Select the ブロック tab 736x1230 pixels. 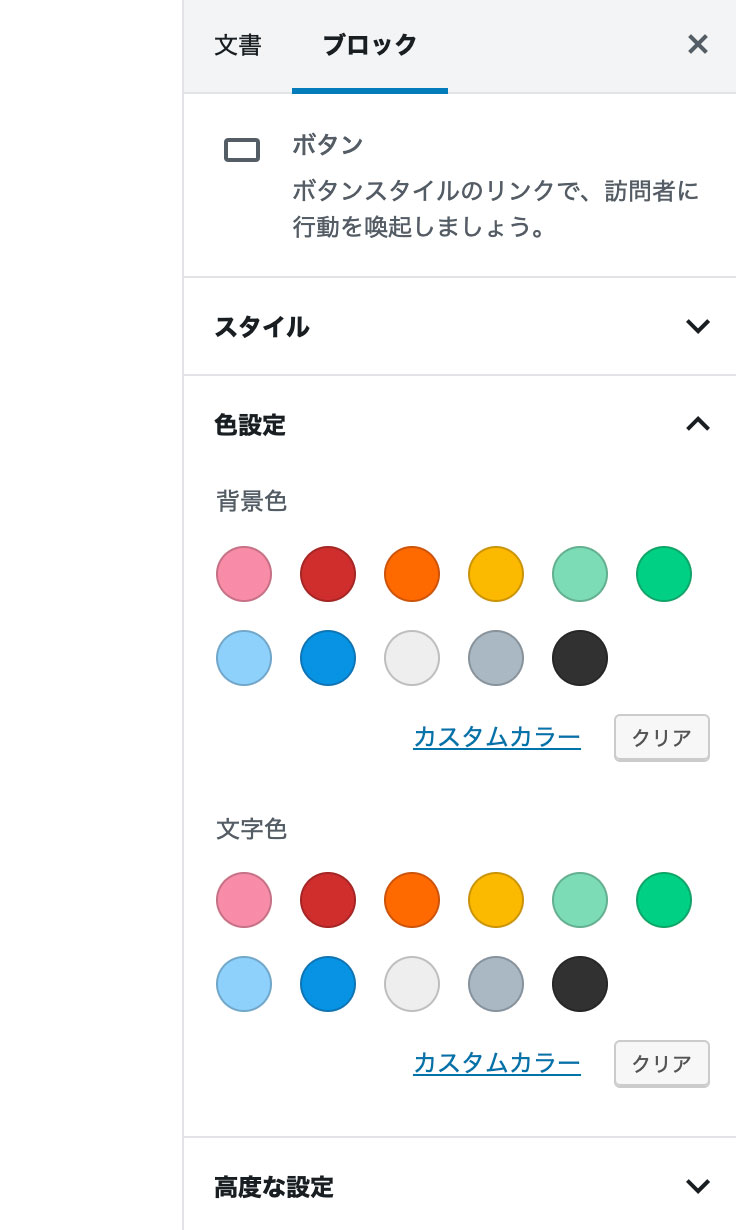point(370,45)
